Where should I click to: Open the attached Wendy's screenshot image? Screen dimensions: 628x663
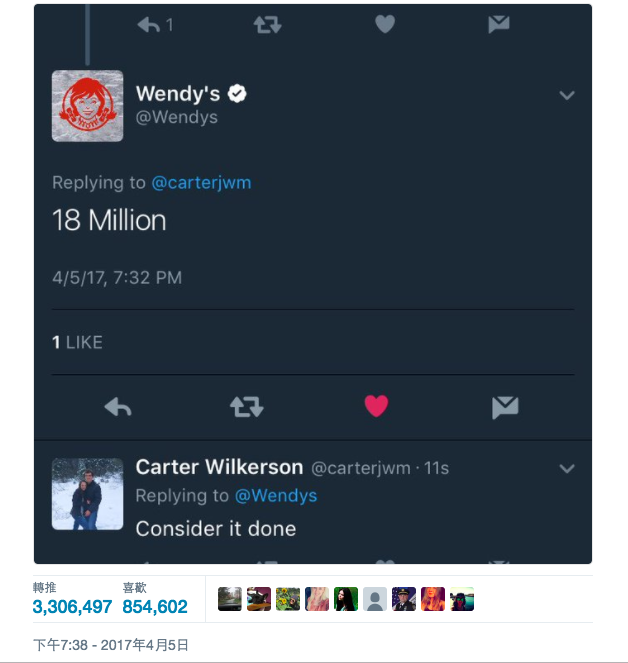pyautogui.click(x=313, y=285)
